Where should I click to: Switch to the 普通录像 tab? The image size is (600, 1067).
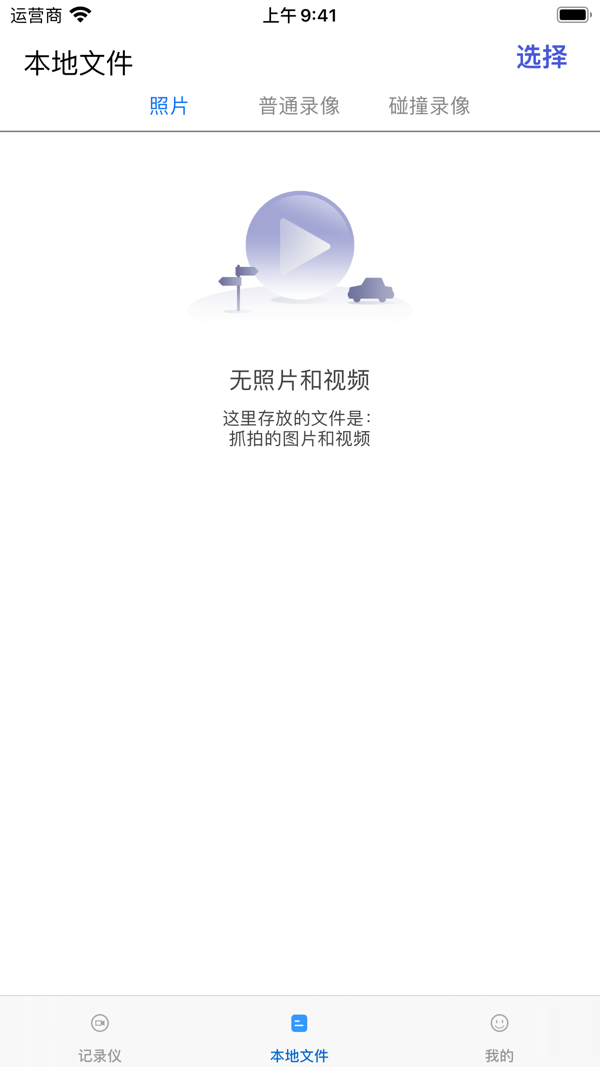click(299, 106)
